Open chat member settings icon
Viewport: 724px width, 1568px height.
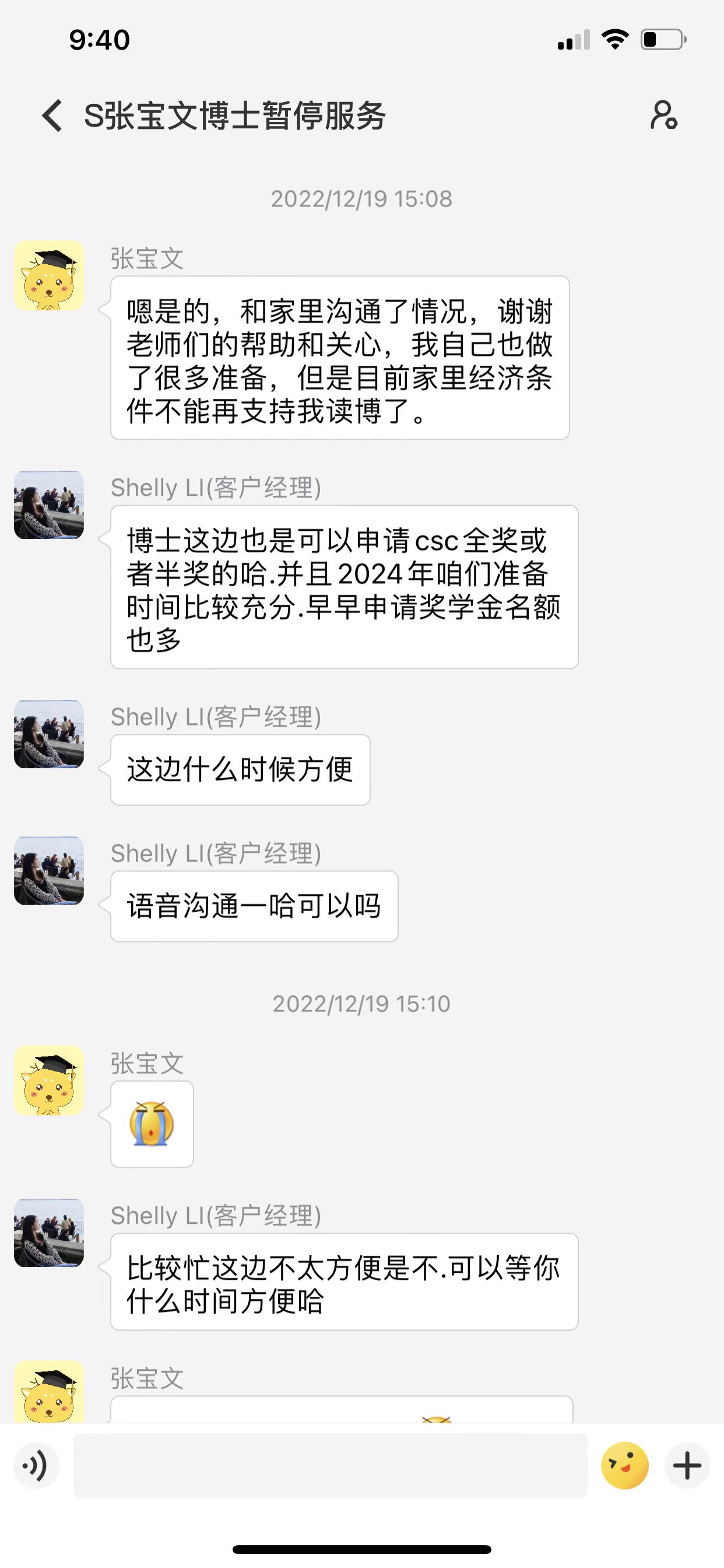(663, 116)
